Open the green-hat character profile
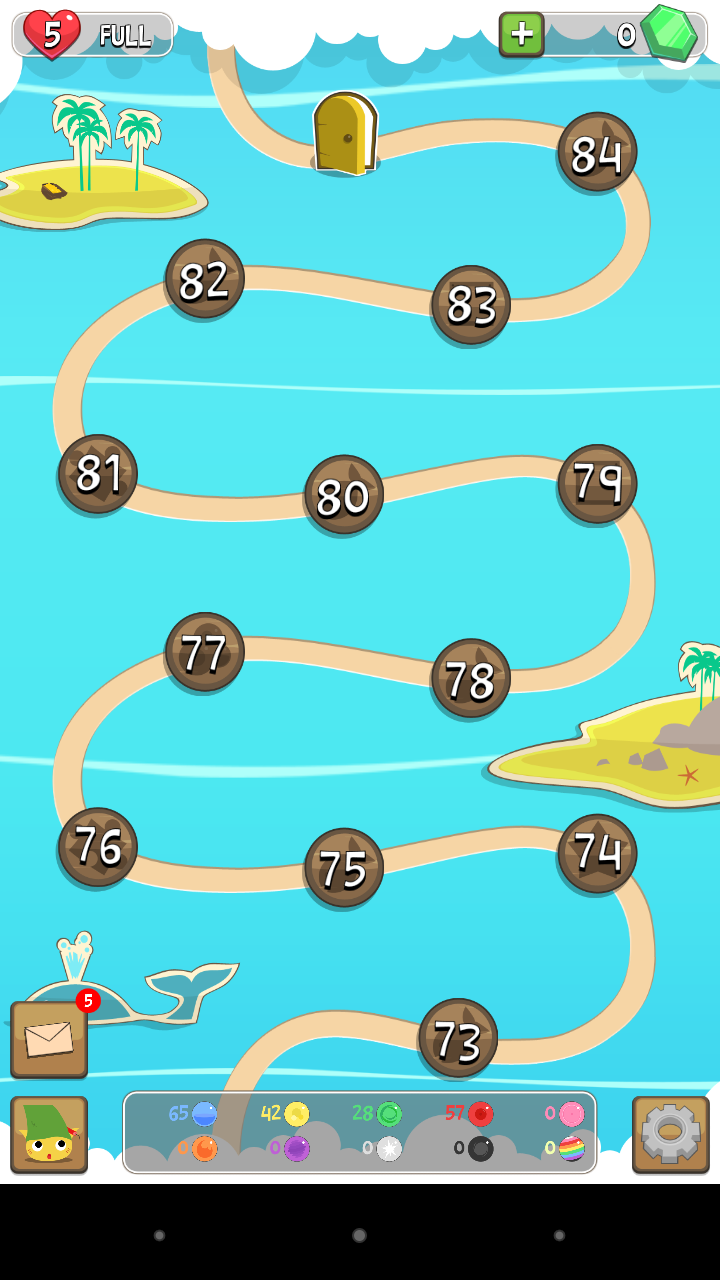 49,1134
